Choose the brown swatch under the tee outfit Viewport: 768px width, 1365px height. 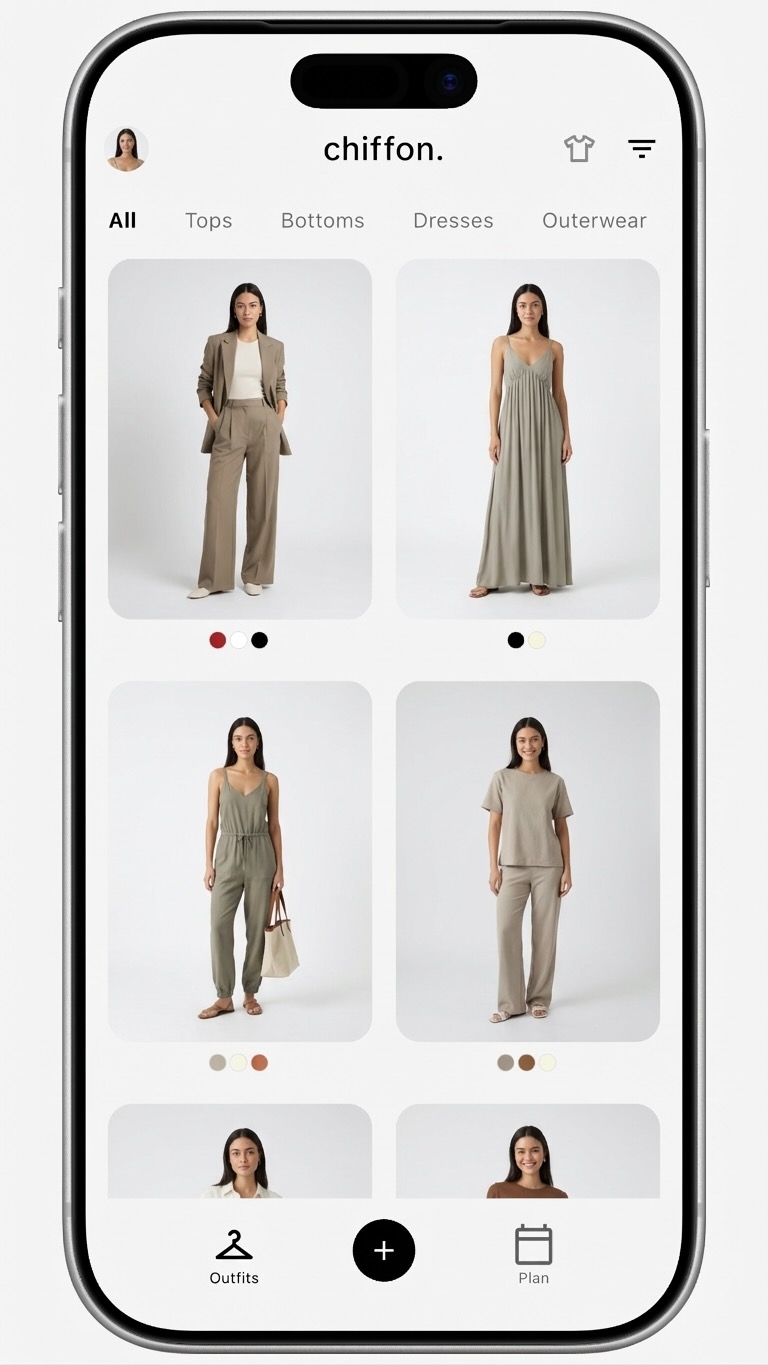click(x=526, y=1062)
